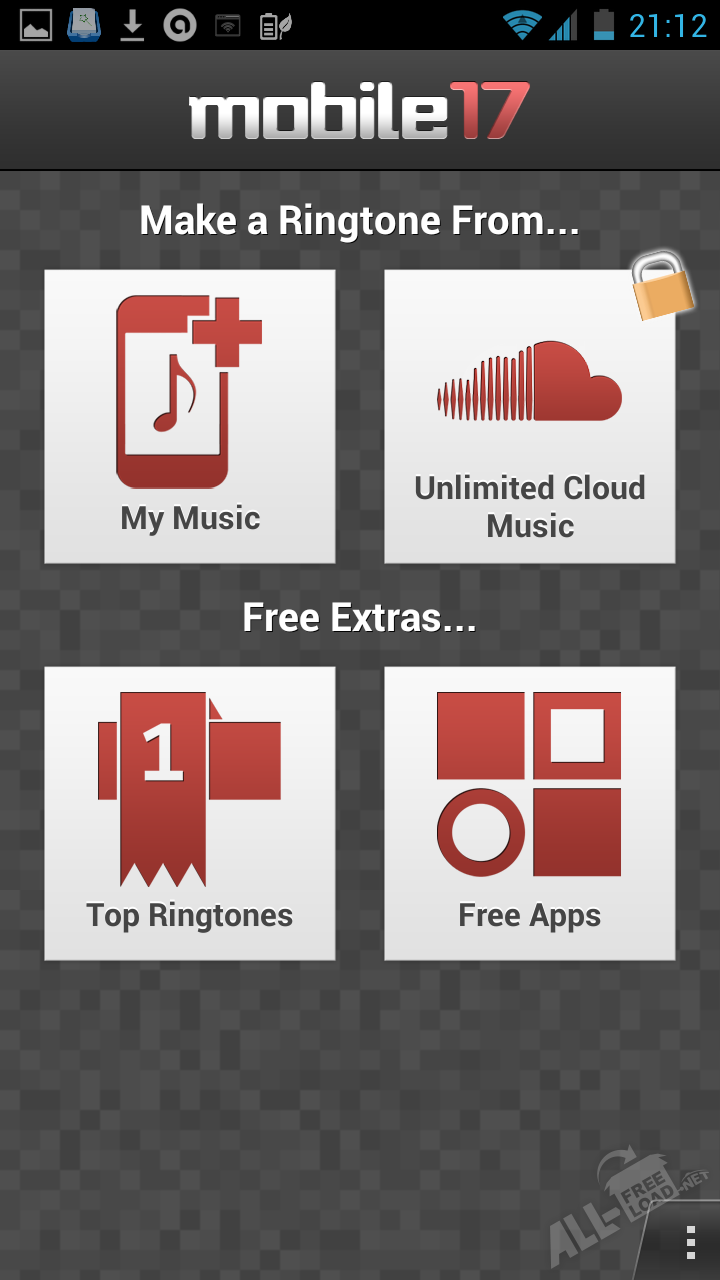Open the three-dot overflow menu
Viewport: 720px width, 1280px height.
(x=690, y=1241)
